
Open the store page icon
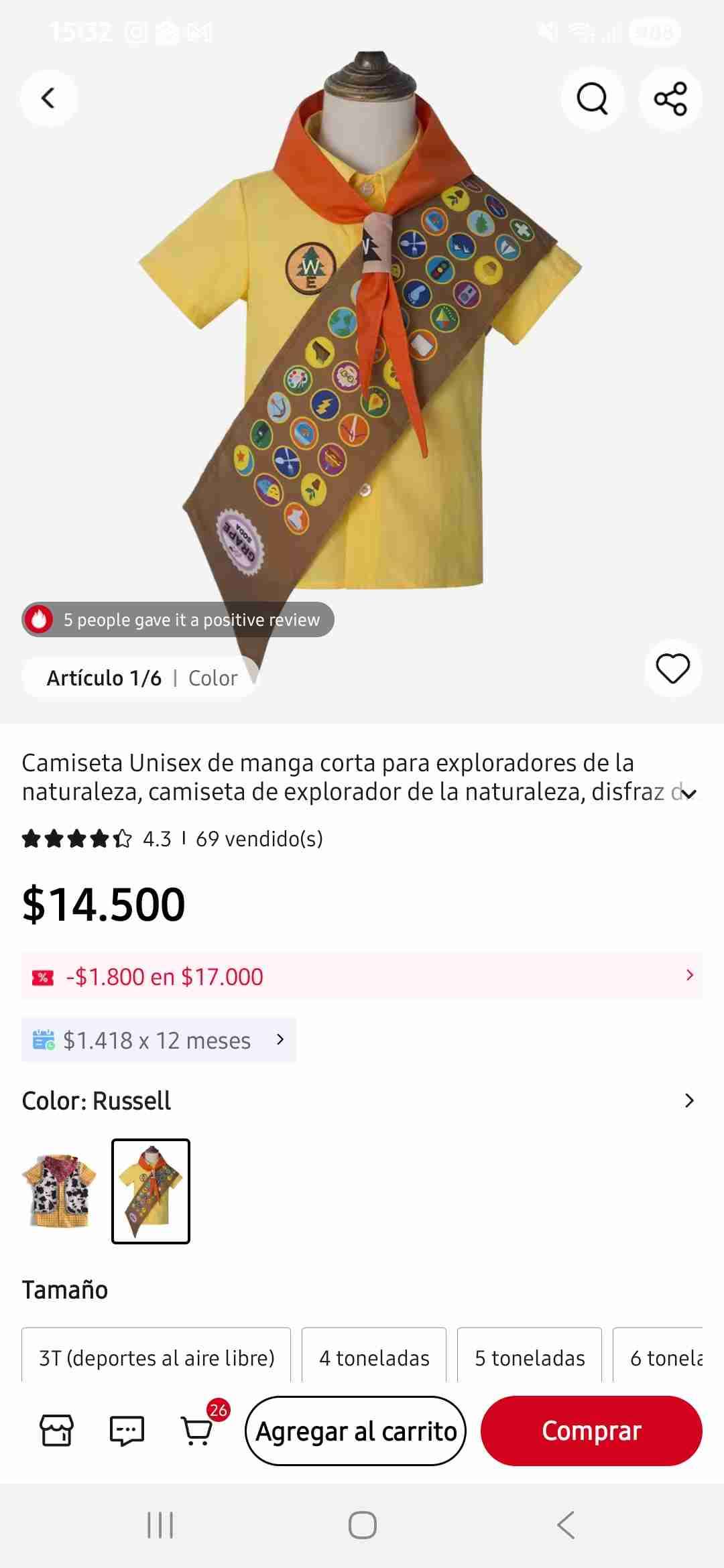pyautogui.click(x=56, y=1429)
